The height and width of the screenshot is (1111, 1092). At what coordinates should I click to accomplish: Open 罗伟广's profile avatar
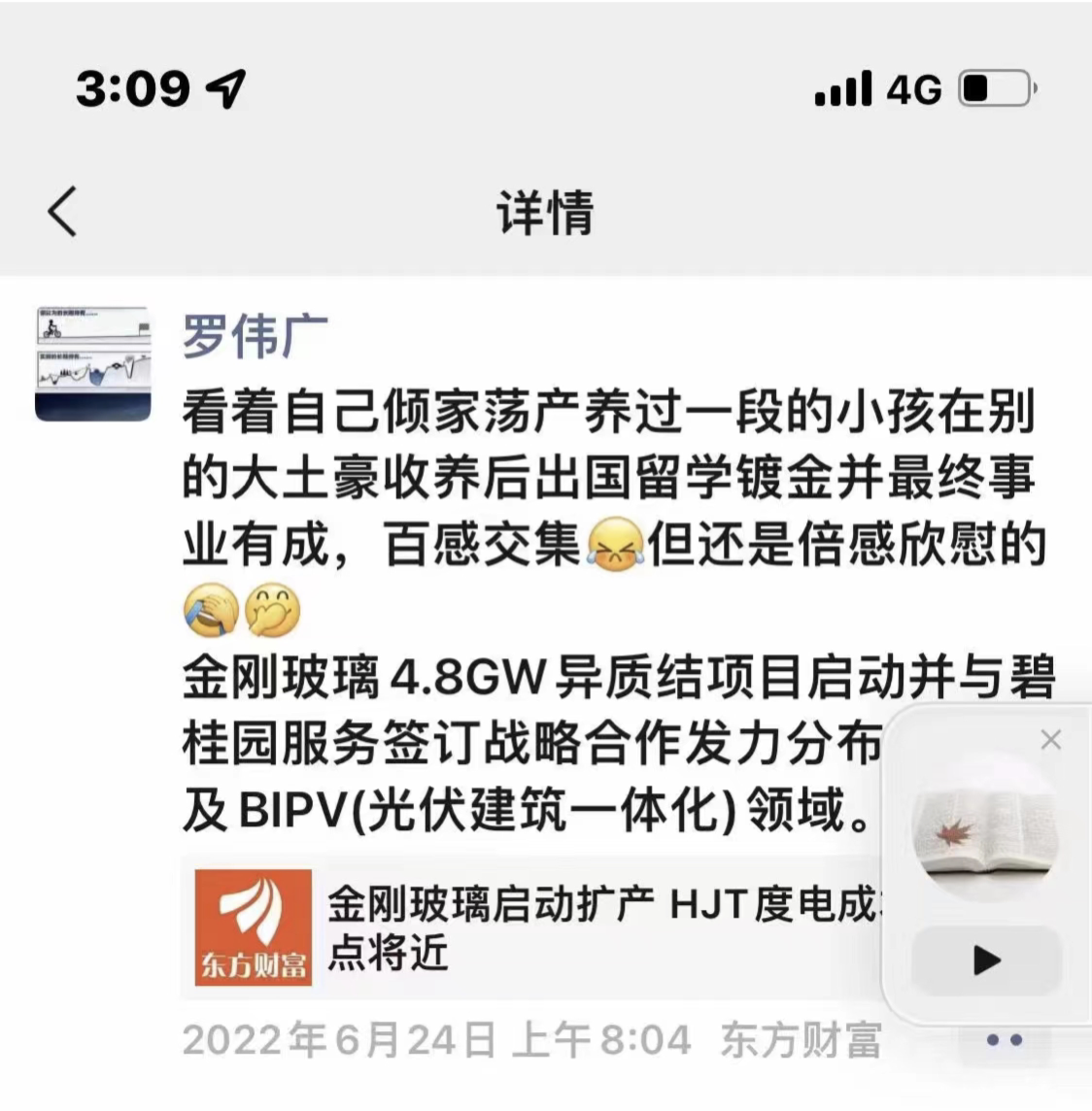[x=93, y=364]
